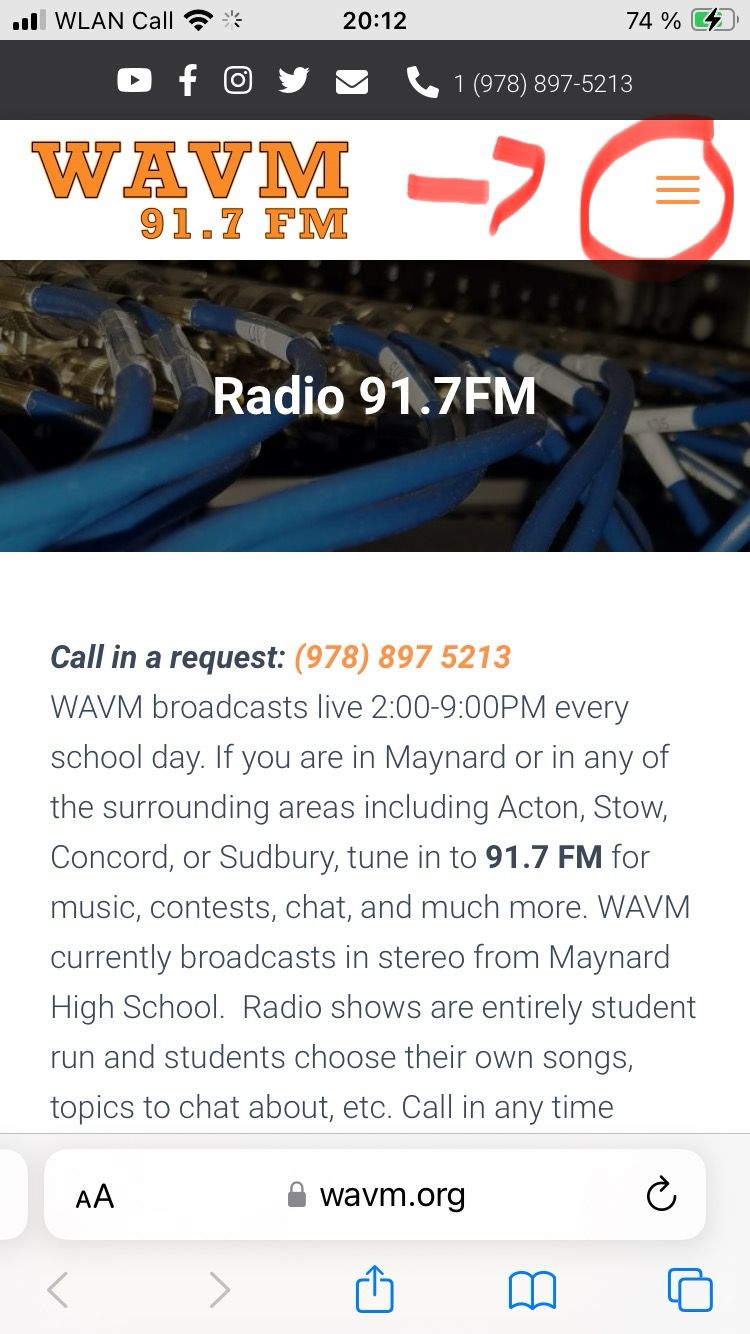The image size is (750, 1334).
Task: Open the hamburger menu
Action: 677,190
